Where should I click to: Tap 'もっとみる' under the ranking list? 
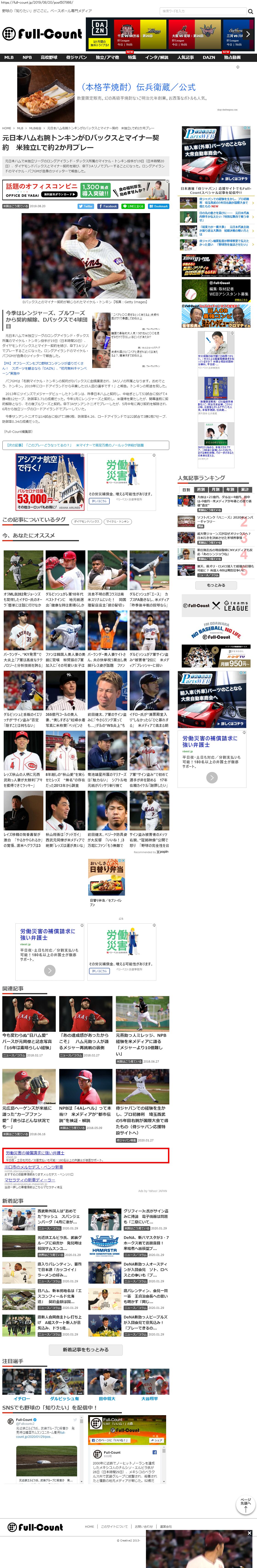pos(216,585)
